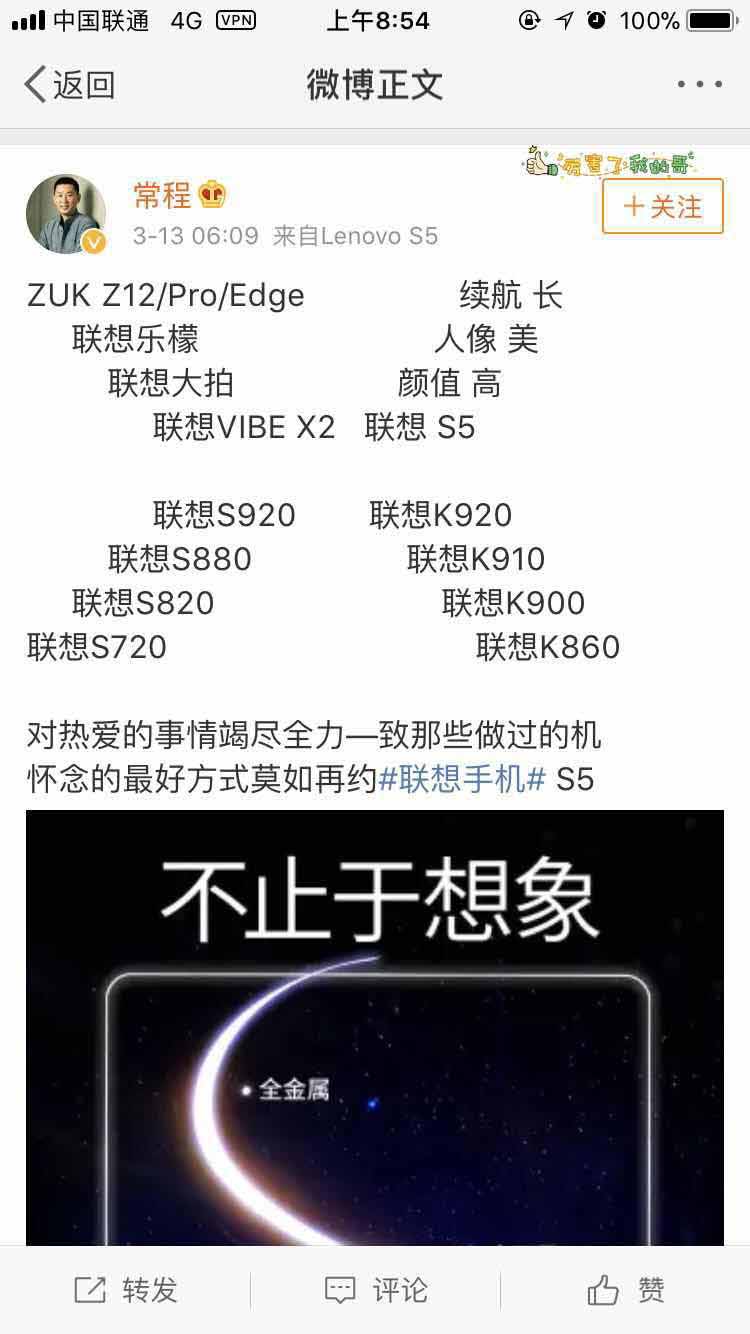Viewport: 750px width, 1334px height.
Task: Go back via 返回 button
Action: [x=68, y=85]
